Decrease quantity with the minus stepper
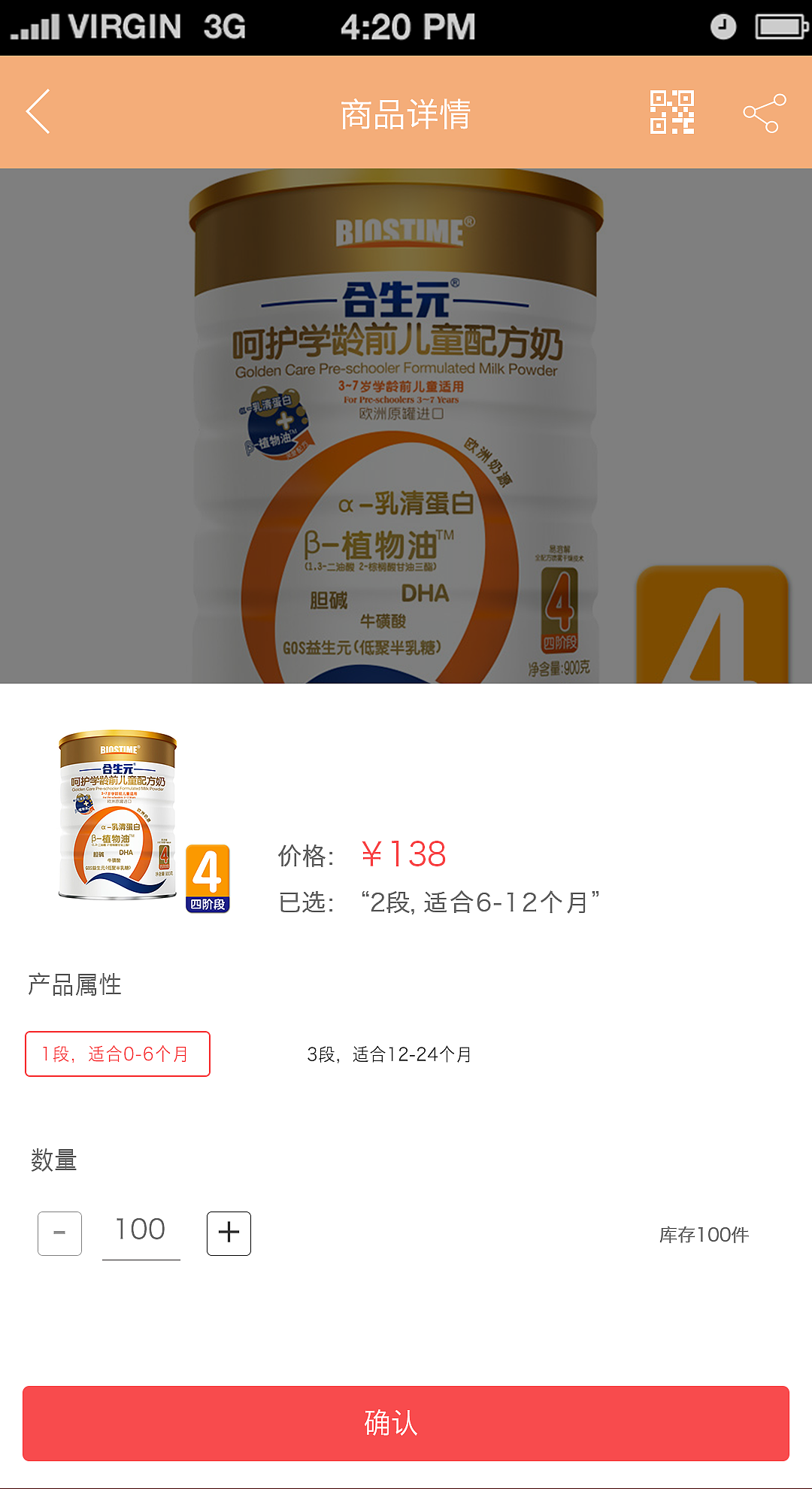 pos(59,1233)
